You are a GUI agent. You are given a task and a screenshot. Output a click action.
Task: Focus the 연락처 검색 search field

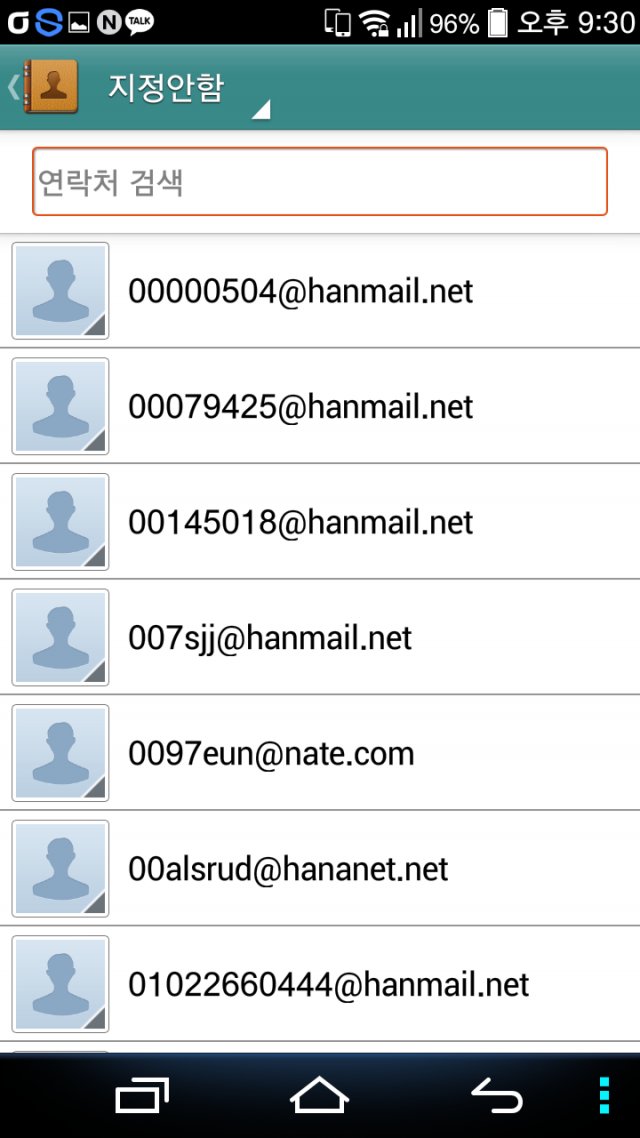pos(320,181)
